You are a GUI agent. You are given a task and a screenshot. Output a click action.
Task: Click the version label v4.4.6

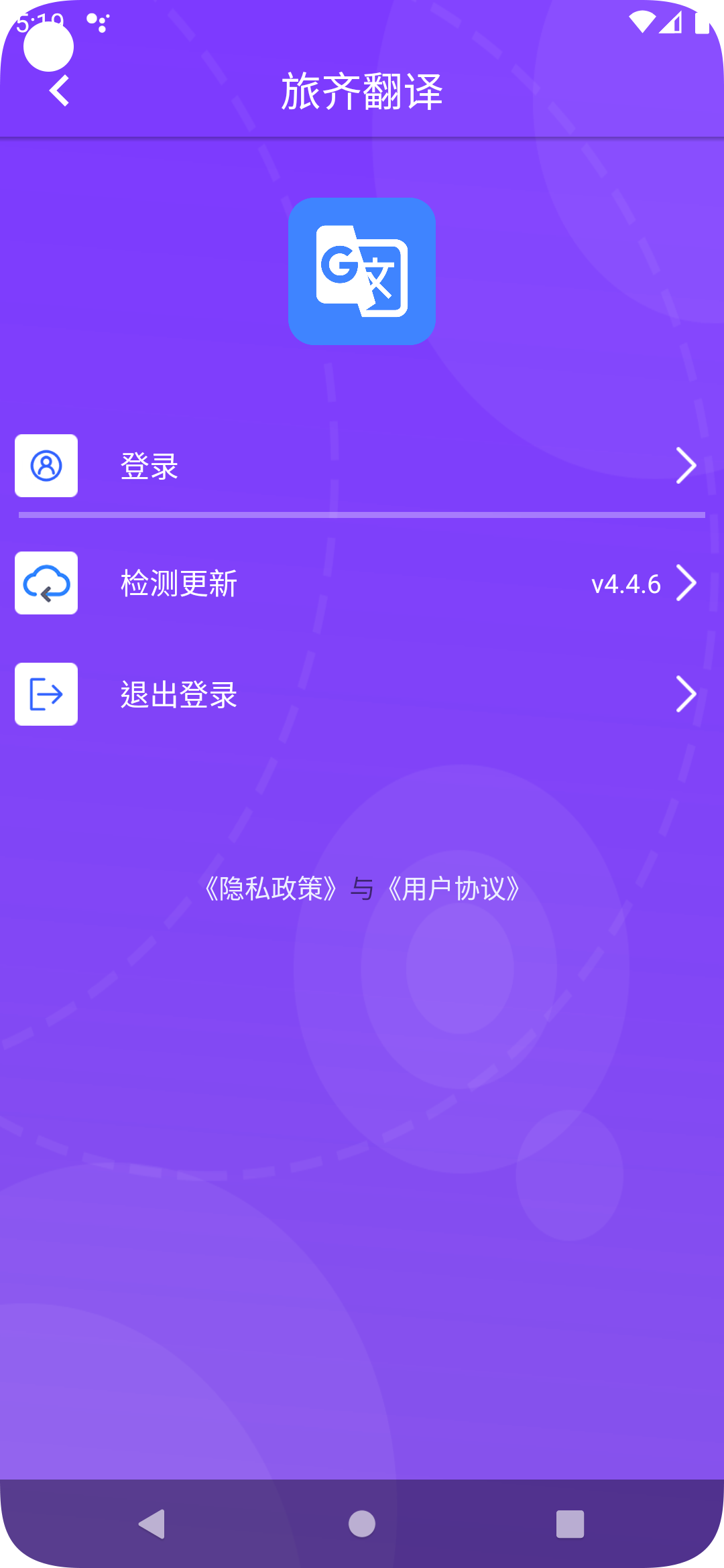(x=626, y=583)
